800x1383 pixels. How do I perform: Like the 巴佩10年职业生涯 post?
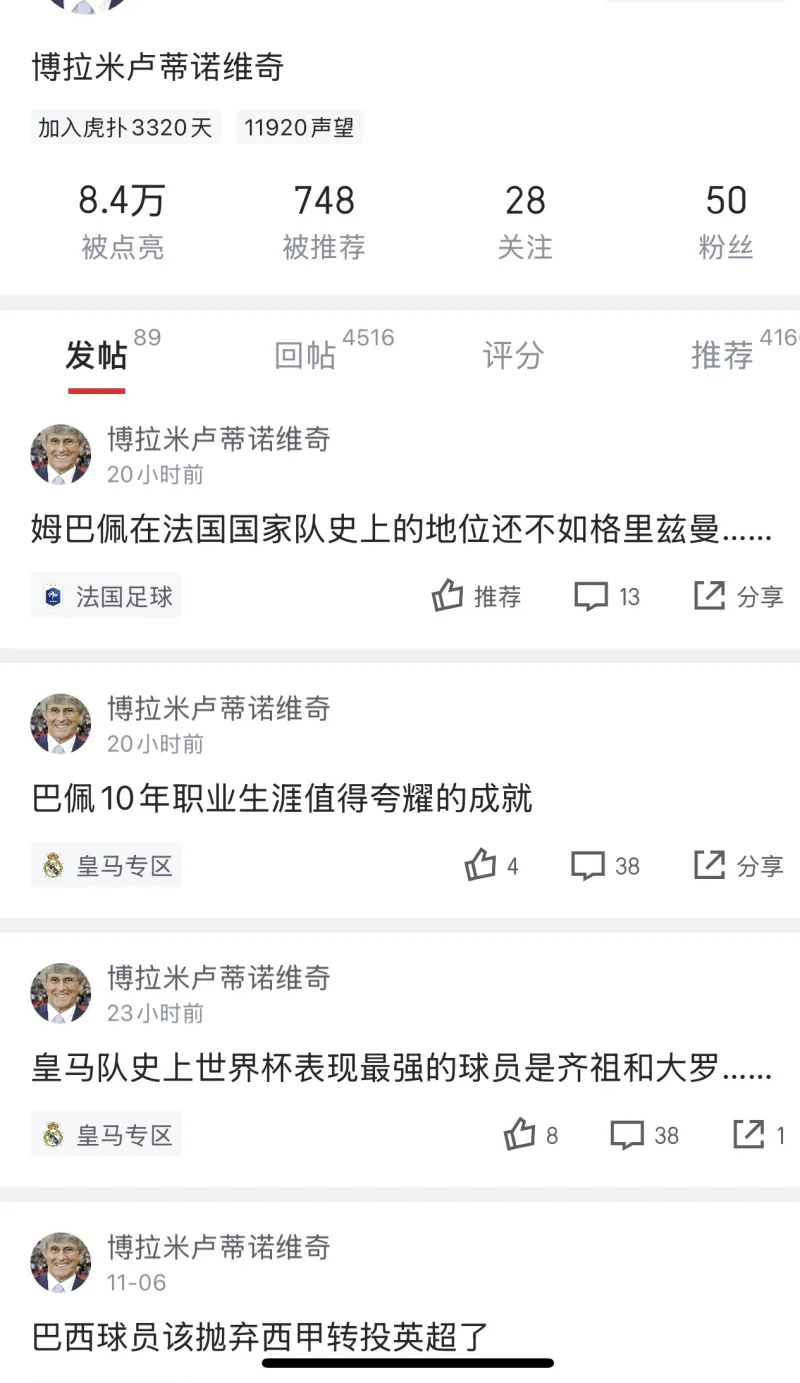point(491,866)
